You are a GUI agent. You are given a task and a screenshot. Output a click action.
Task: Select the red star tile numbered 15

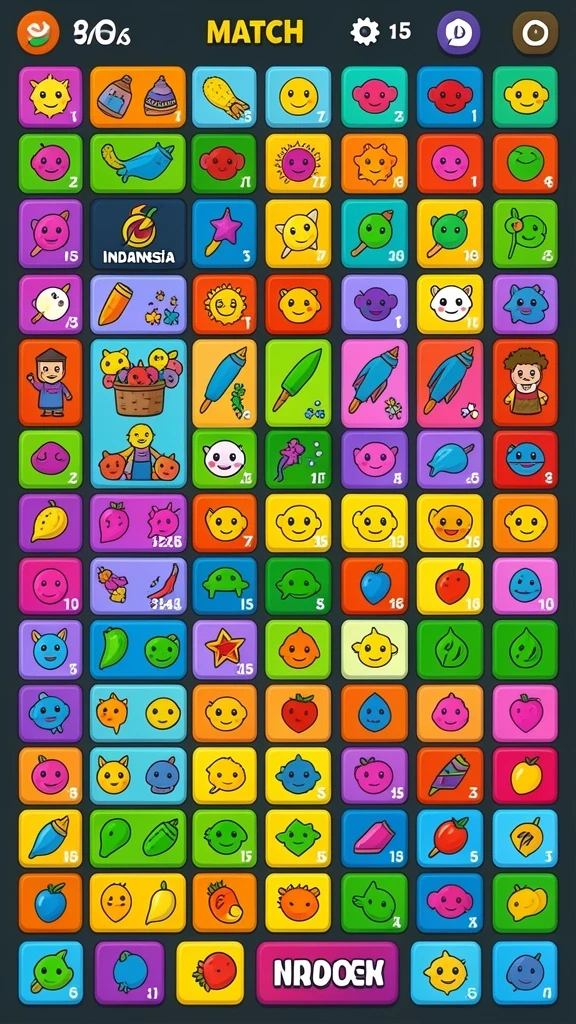point(224,650)
